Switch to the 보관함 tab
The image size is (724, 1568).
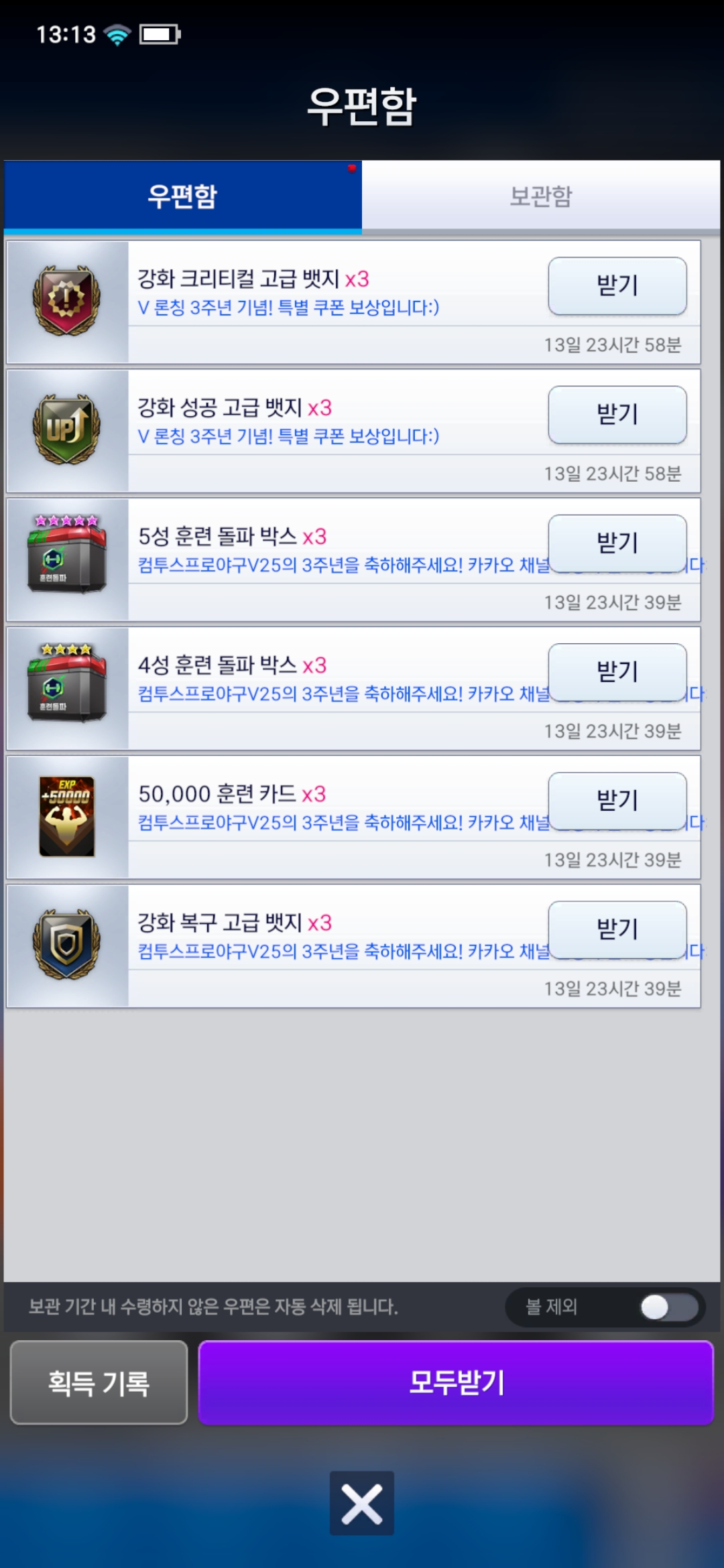click(540, 196)
